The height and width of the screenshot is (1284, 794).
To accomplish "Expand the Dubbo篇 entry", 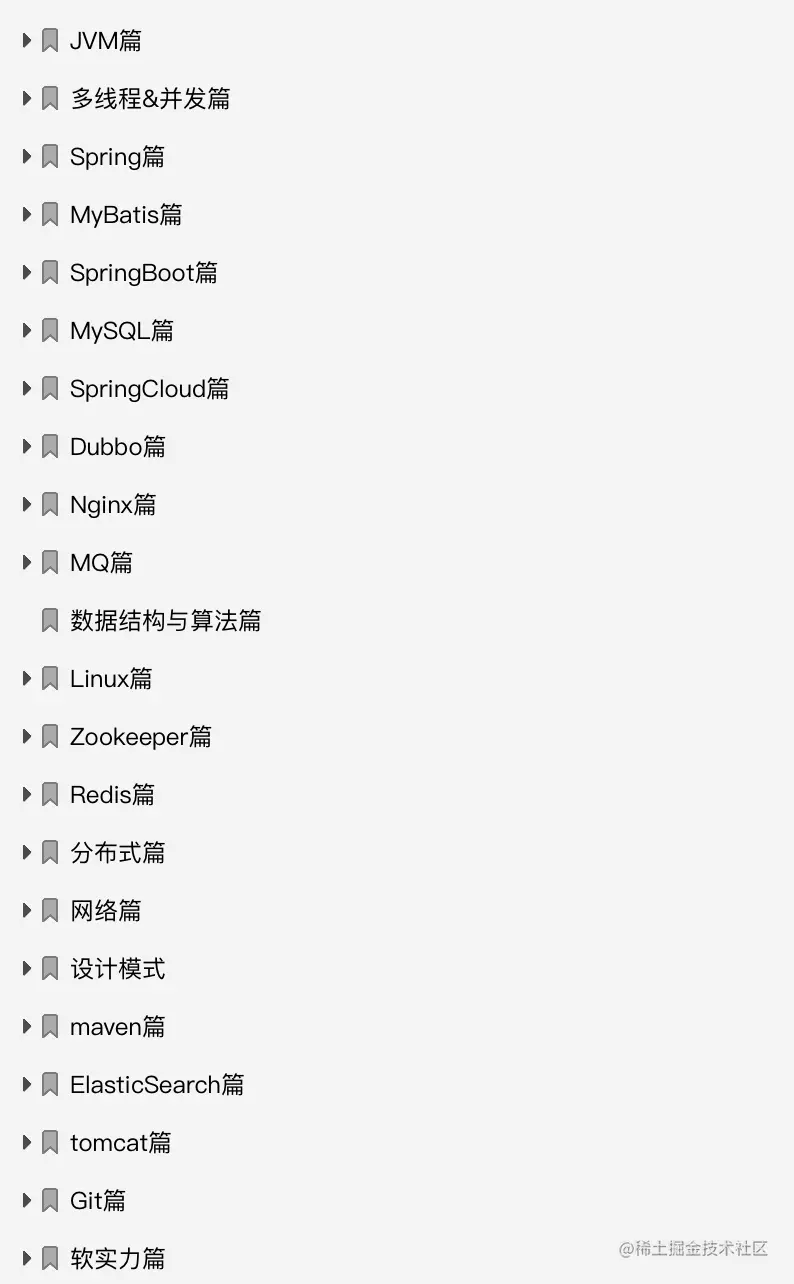I will click(x=27, y=447).
